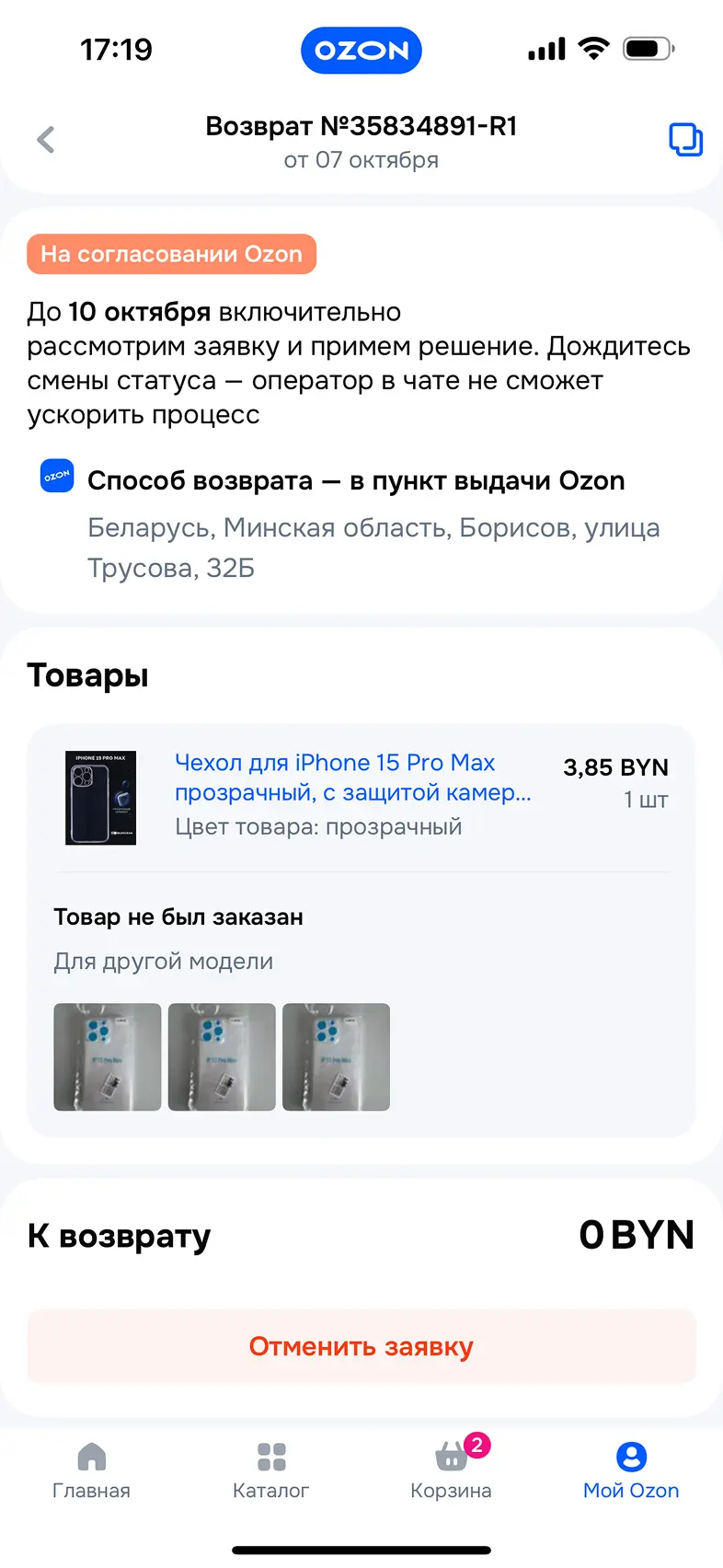This screenshot has height=1568, width=723.
Task: Copy the return number
Action: (685, 140)
